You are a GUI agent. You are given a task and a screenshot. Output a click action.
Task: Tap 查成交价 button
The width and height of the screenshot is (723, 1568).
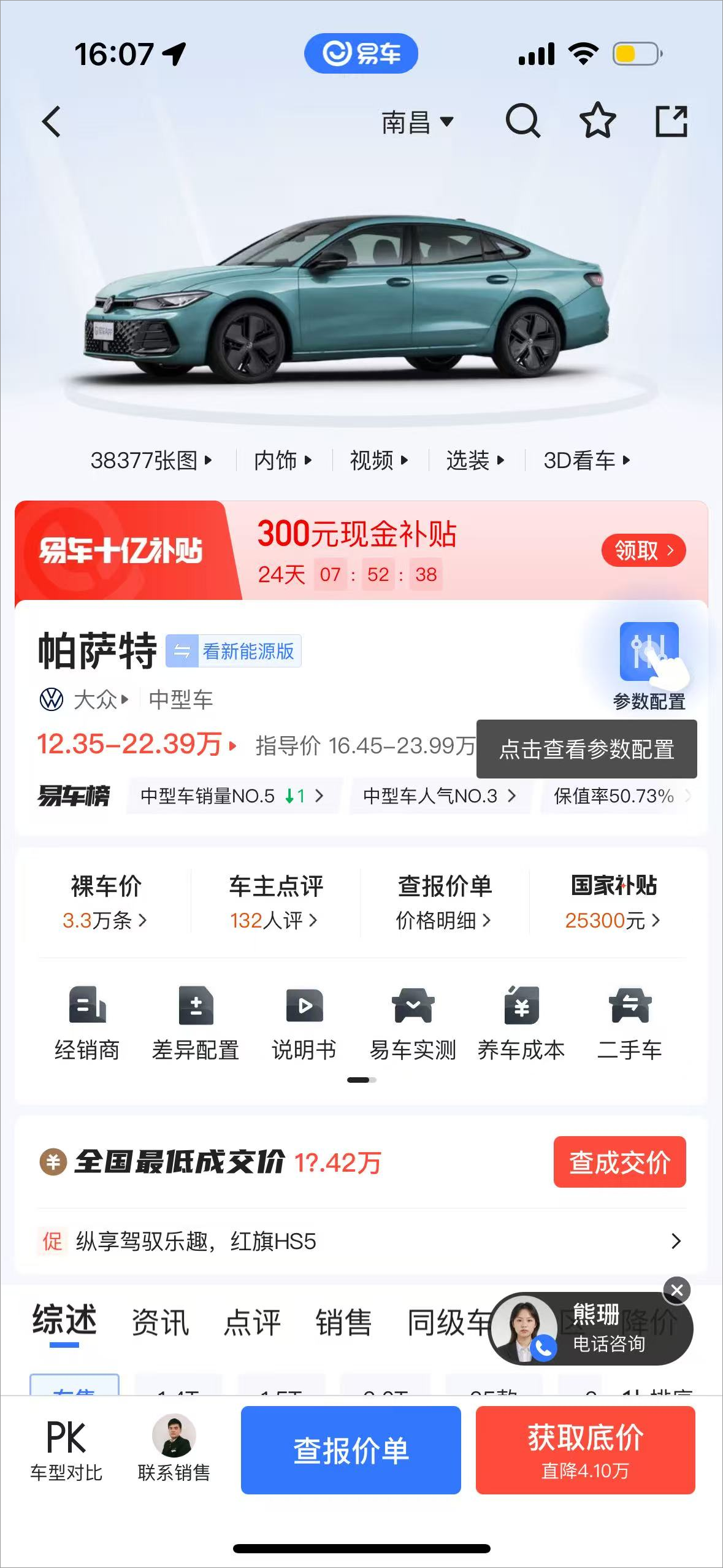(x=619, y=1162)
